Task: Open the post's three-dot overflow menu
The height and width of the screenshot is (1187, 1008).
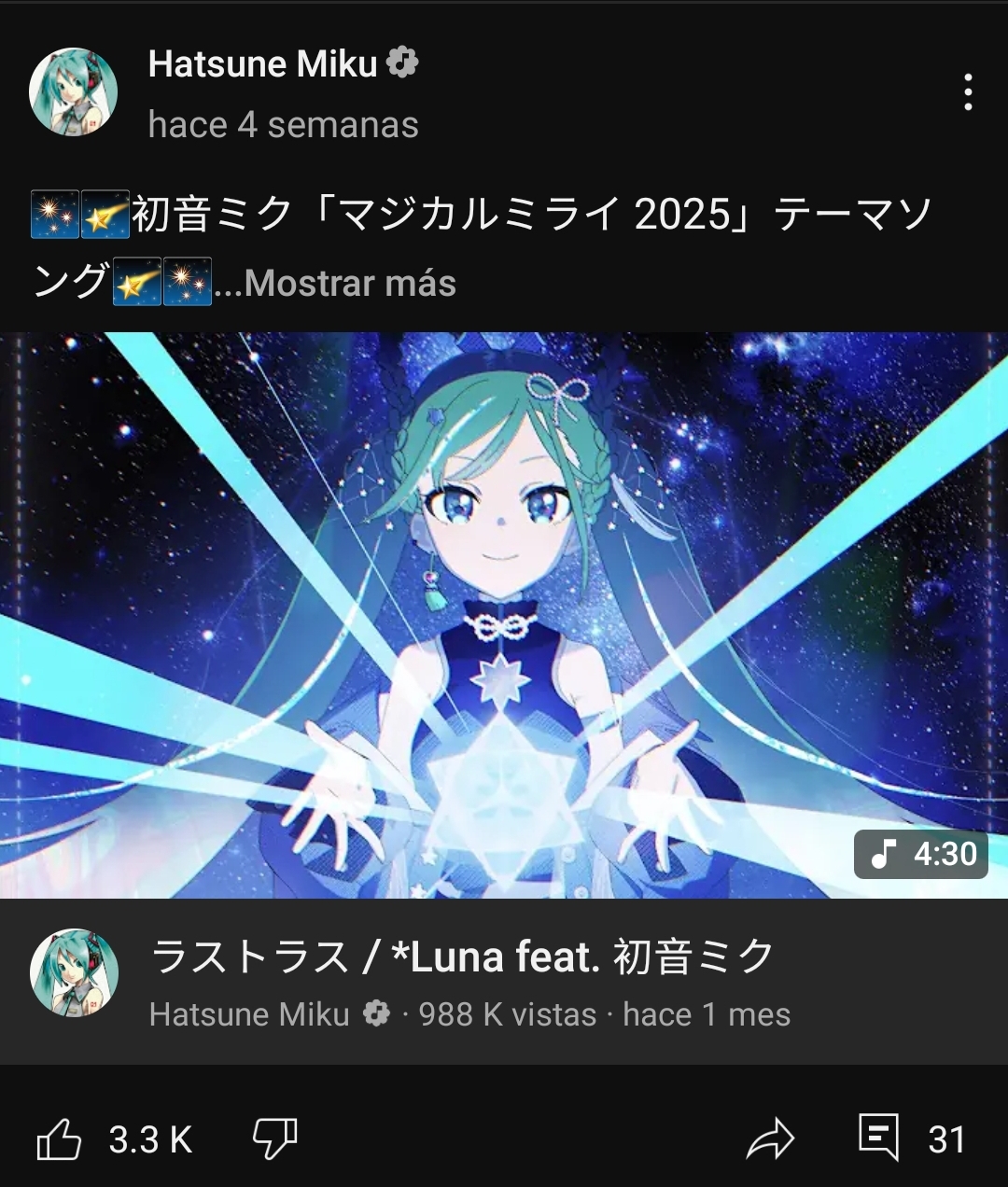Action: click(x=968, y=92)
